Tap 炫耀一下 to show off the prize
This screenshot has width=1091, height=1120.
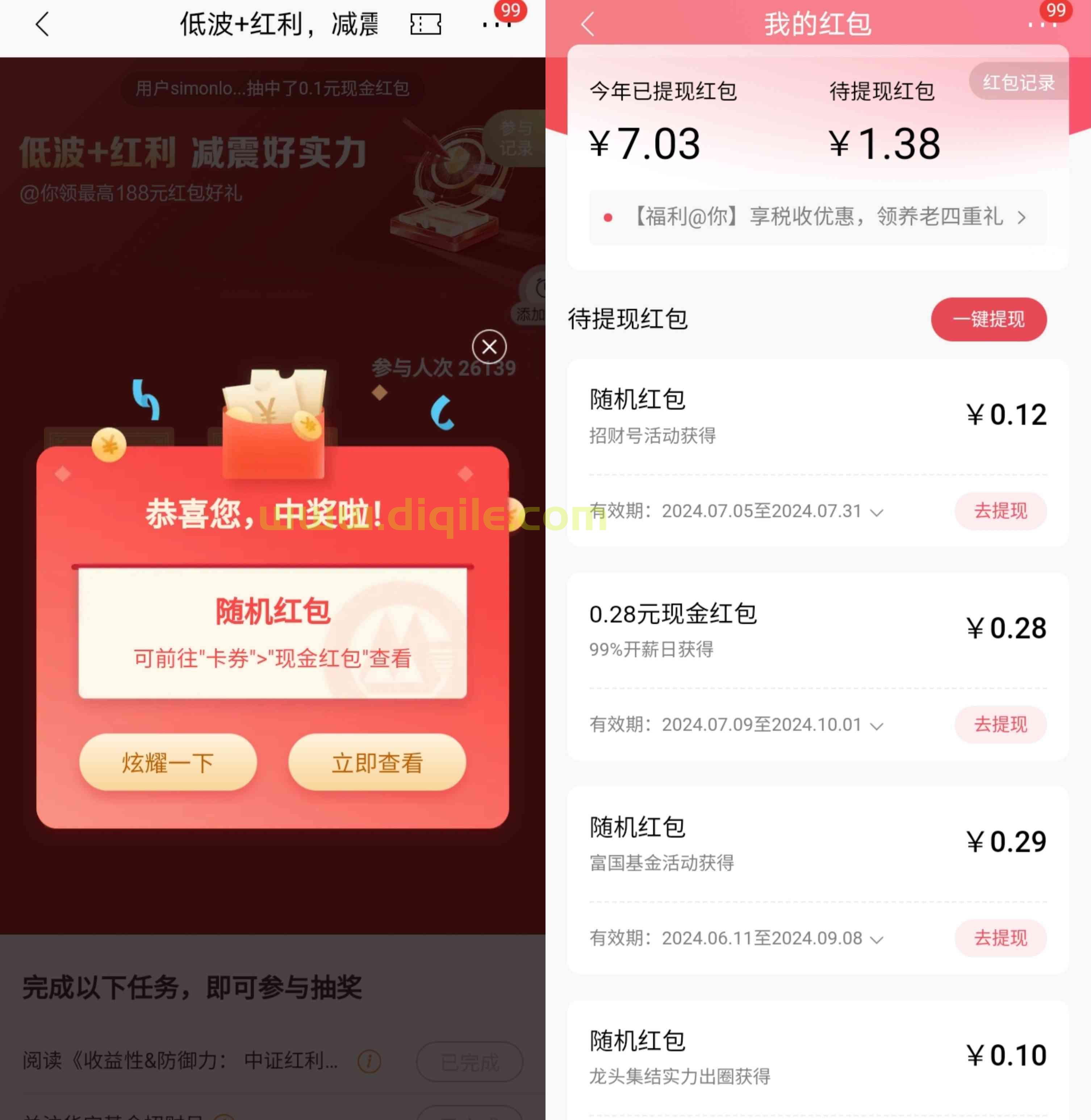(168, 762)
